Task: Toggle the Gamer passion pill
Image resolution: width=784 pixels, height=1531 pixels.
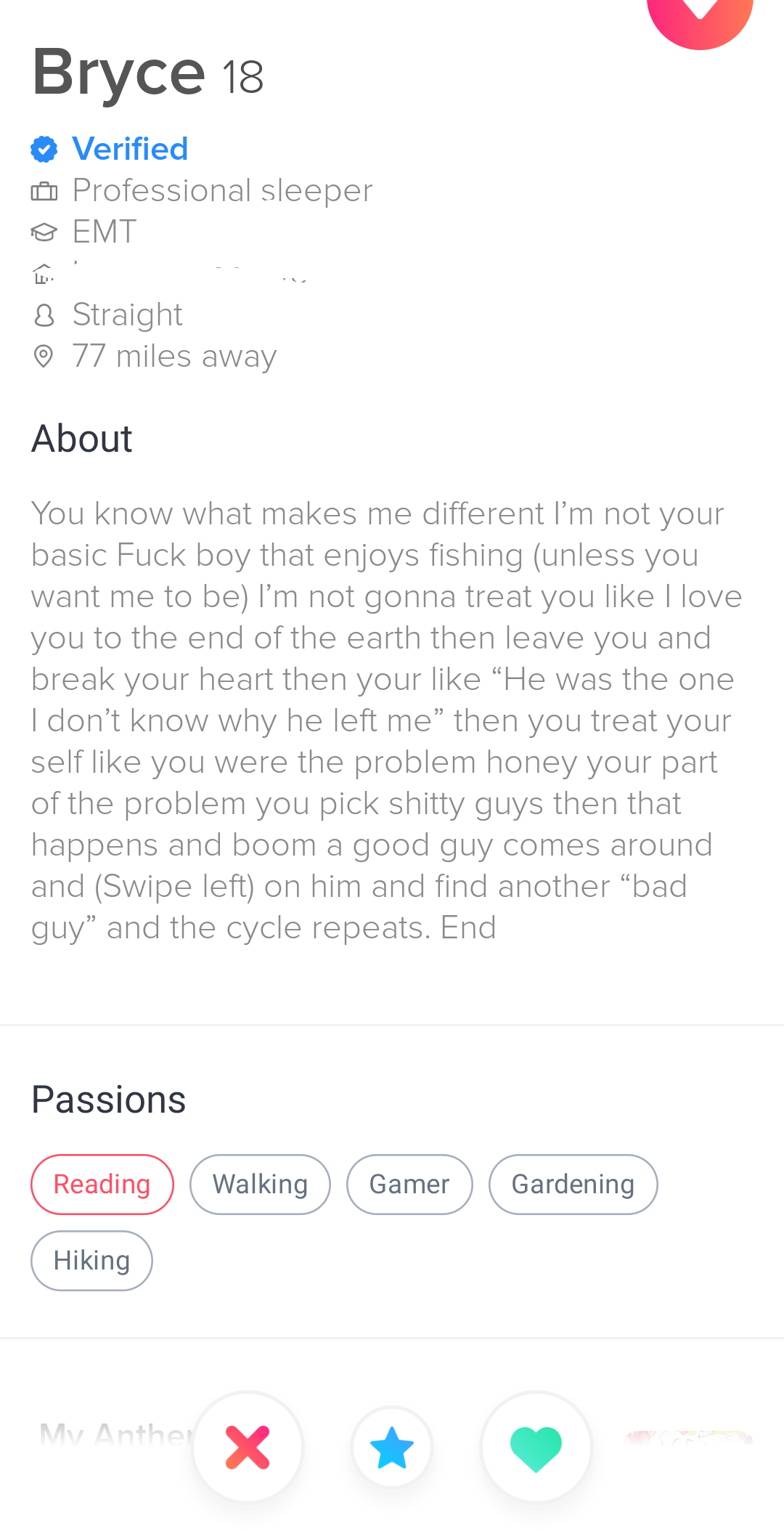Action: click(x=409, y=1184)
